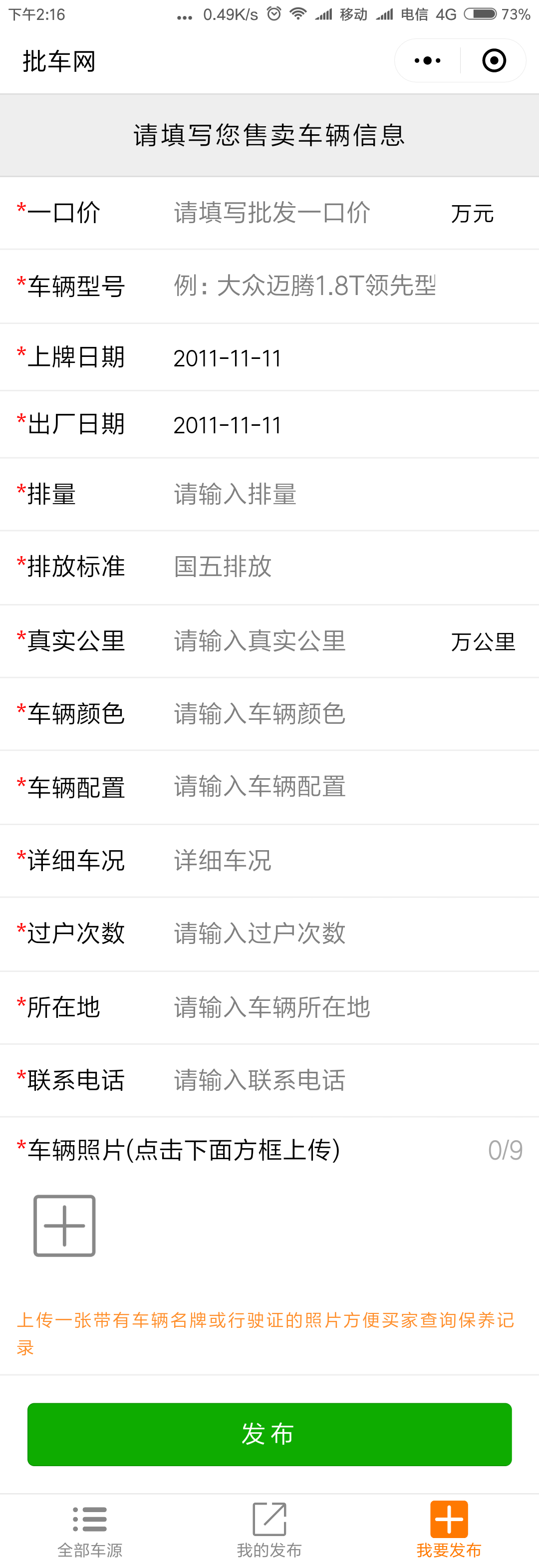The width and height of the screenshot is (539, 1568).
Task: Open the mini program more options menu
Action: coord(427,61)
